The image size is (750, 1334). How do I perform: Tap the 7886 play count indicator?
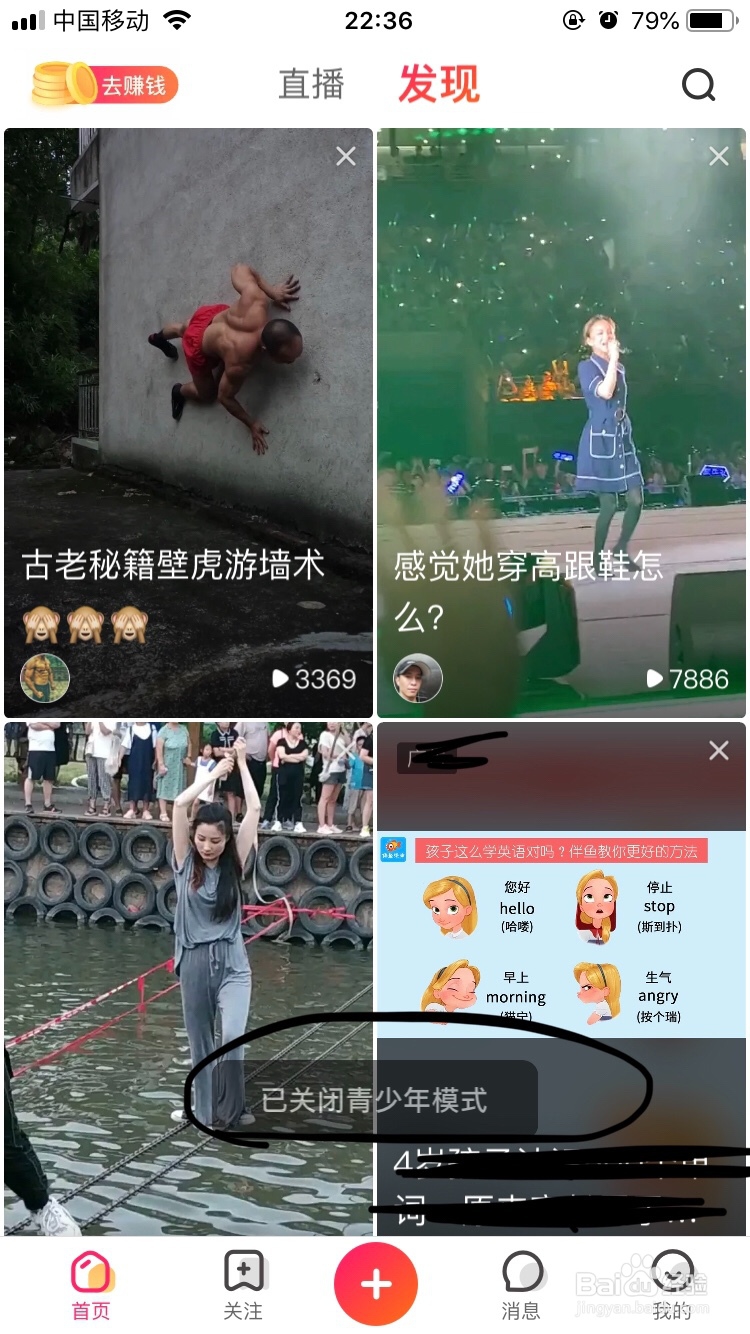[x=690, y=678]
